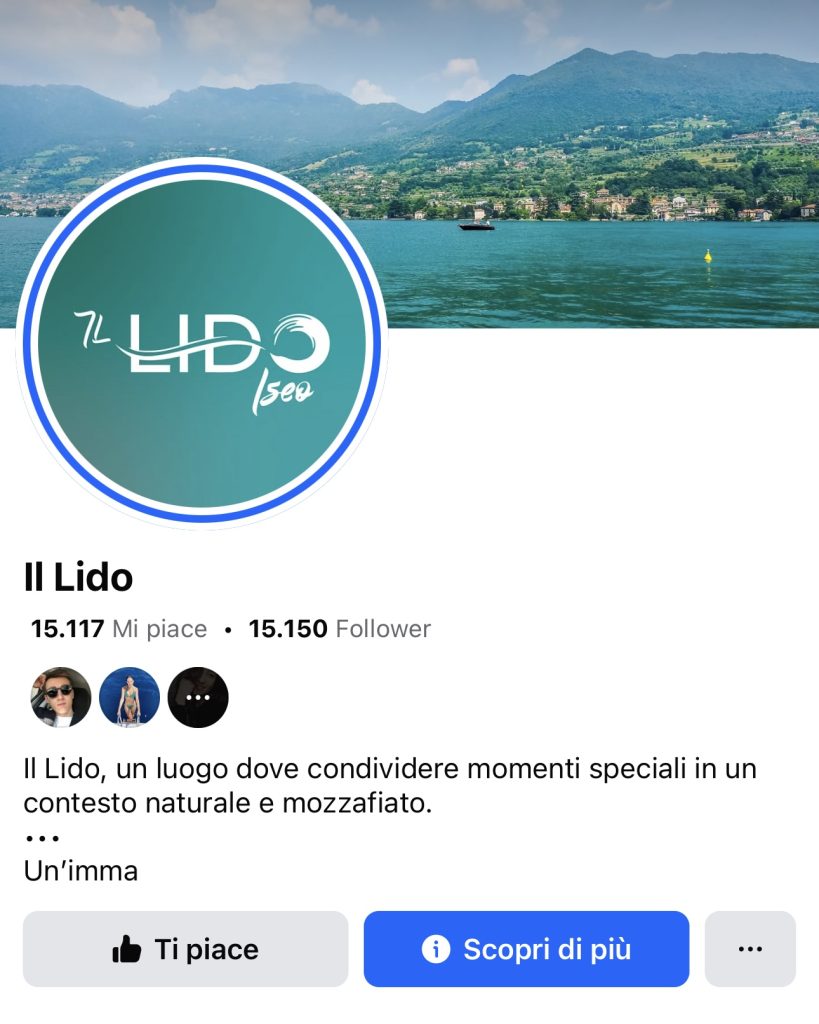Open Scopri di più for page info
The image size is (819, 1024).
(526, 949)
